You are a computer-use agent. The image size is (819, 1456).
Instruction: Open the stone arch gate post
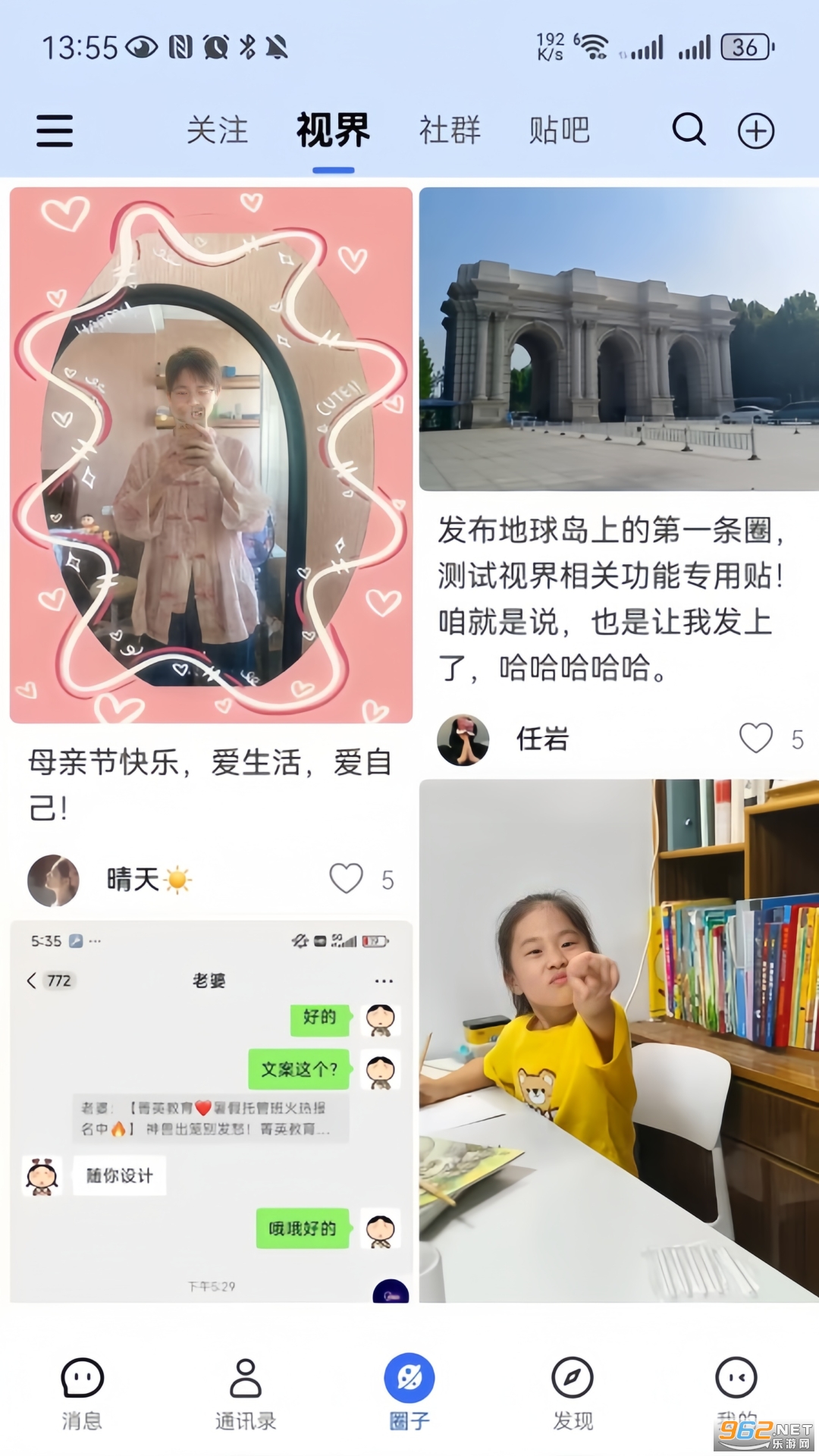click(619, 339)
